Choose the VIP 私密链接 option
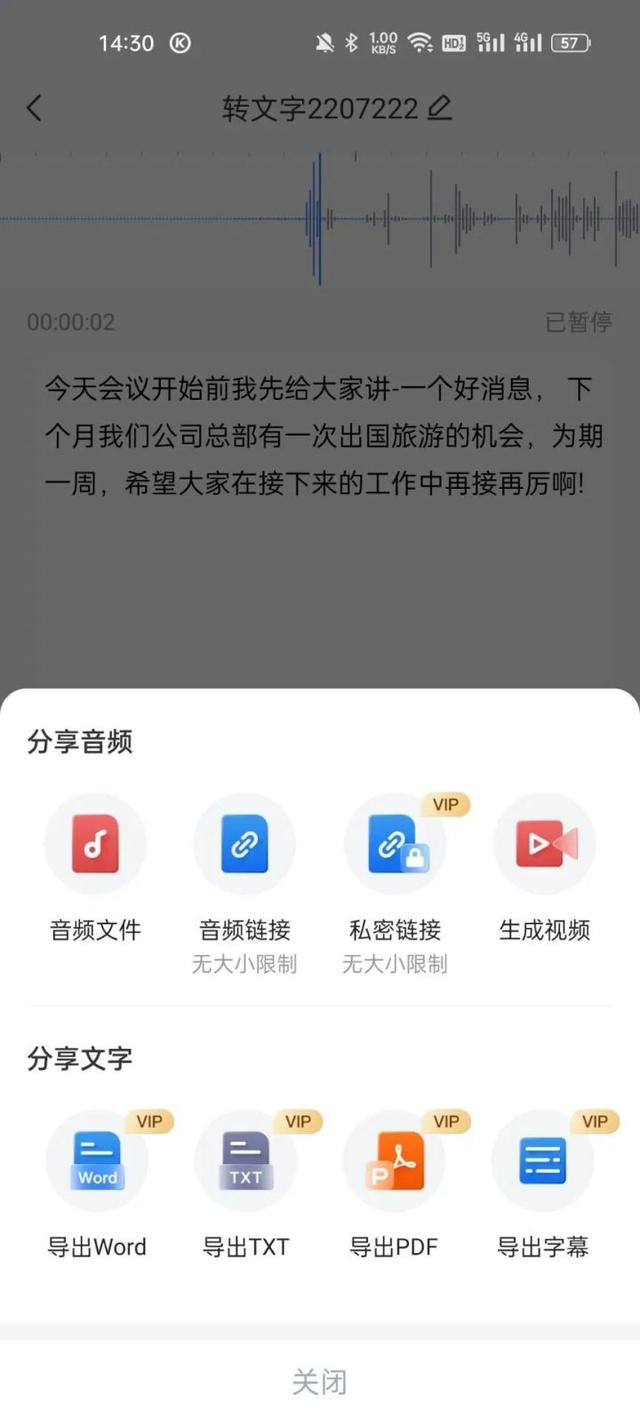The height and width of the screenshot is (1422, 640). 395,845
